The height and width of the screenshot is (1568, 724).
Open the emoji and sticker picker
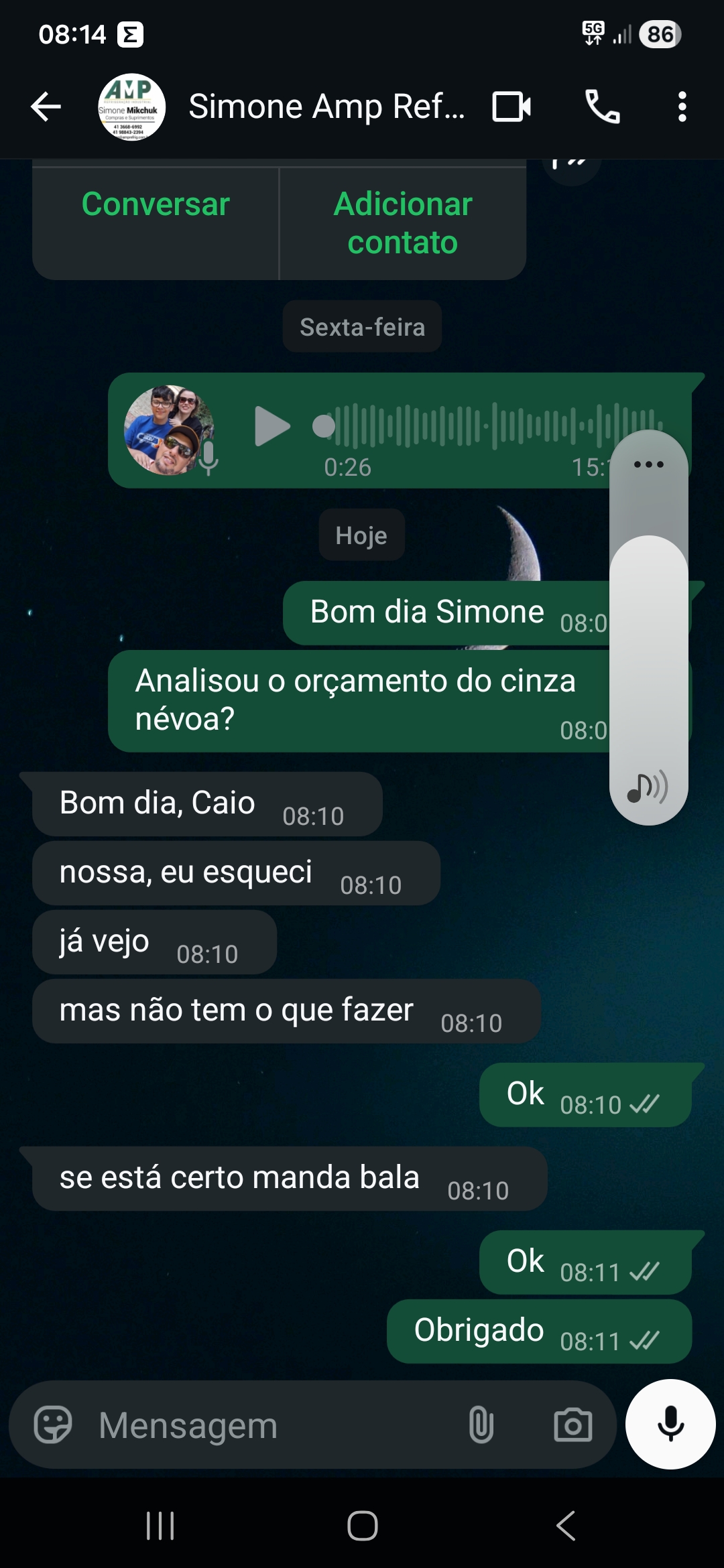point(53,1425)
